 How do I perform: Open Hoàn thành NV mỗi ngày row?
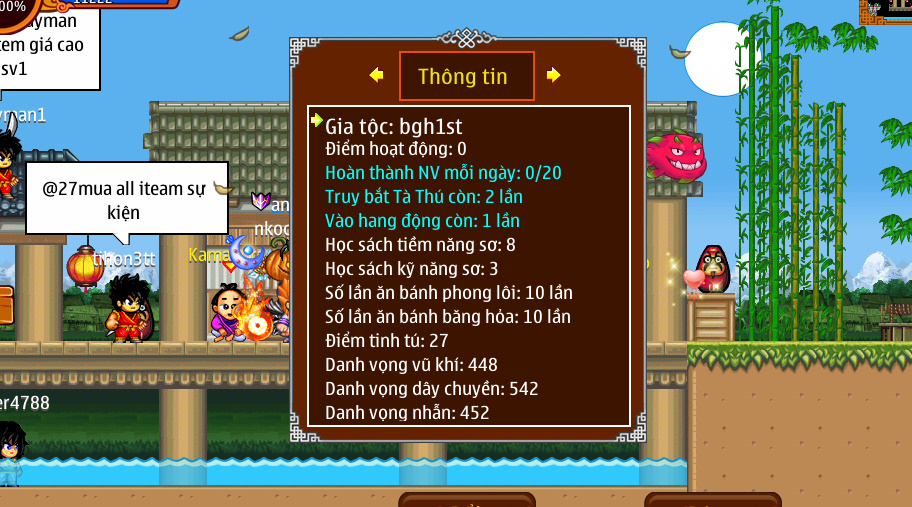(x=443, y=172)
